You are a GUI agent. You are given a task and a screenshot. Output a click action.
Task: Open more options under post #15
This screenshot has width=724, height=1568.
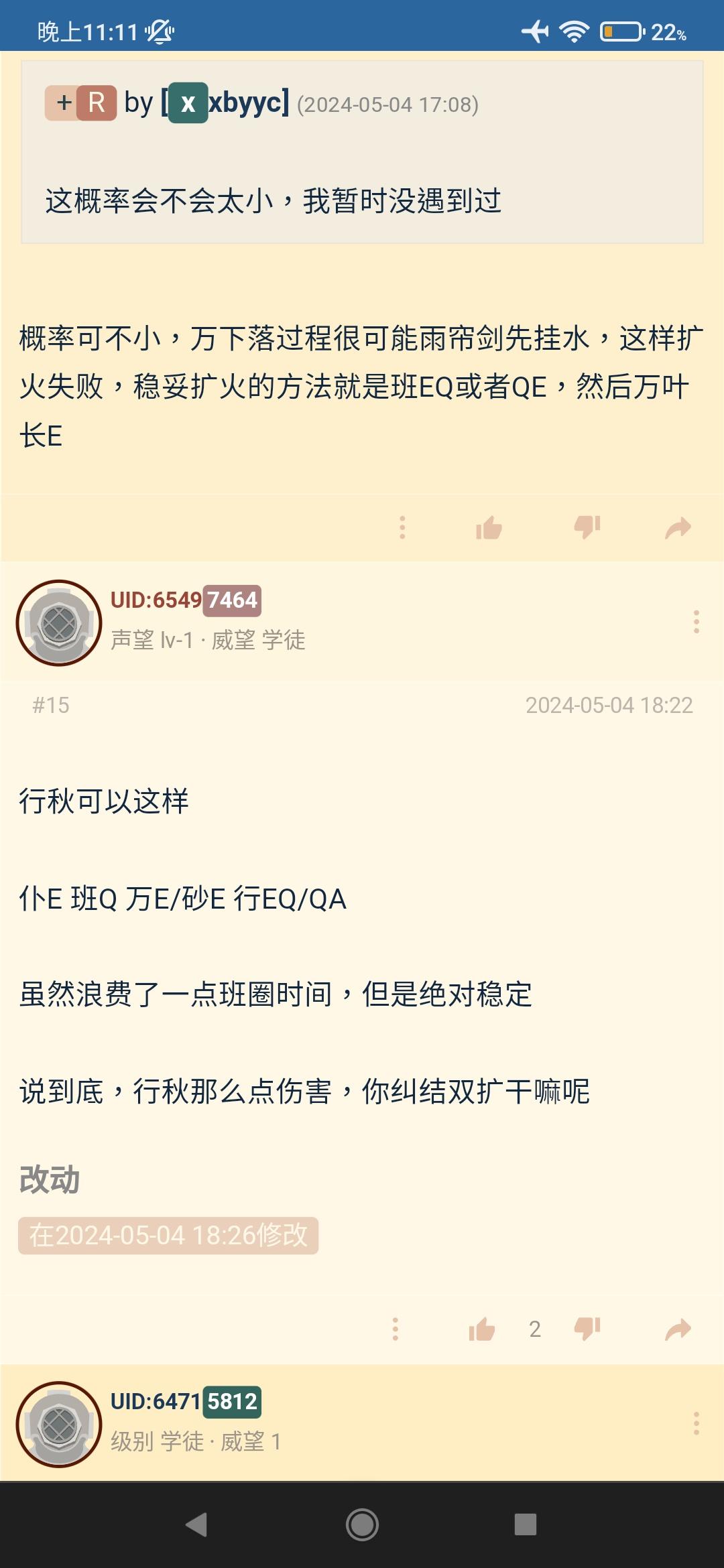[x=396, y=1329]
